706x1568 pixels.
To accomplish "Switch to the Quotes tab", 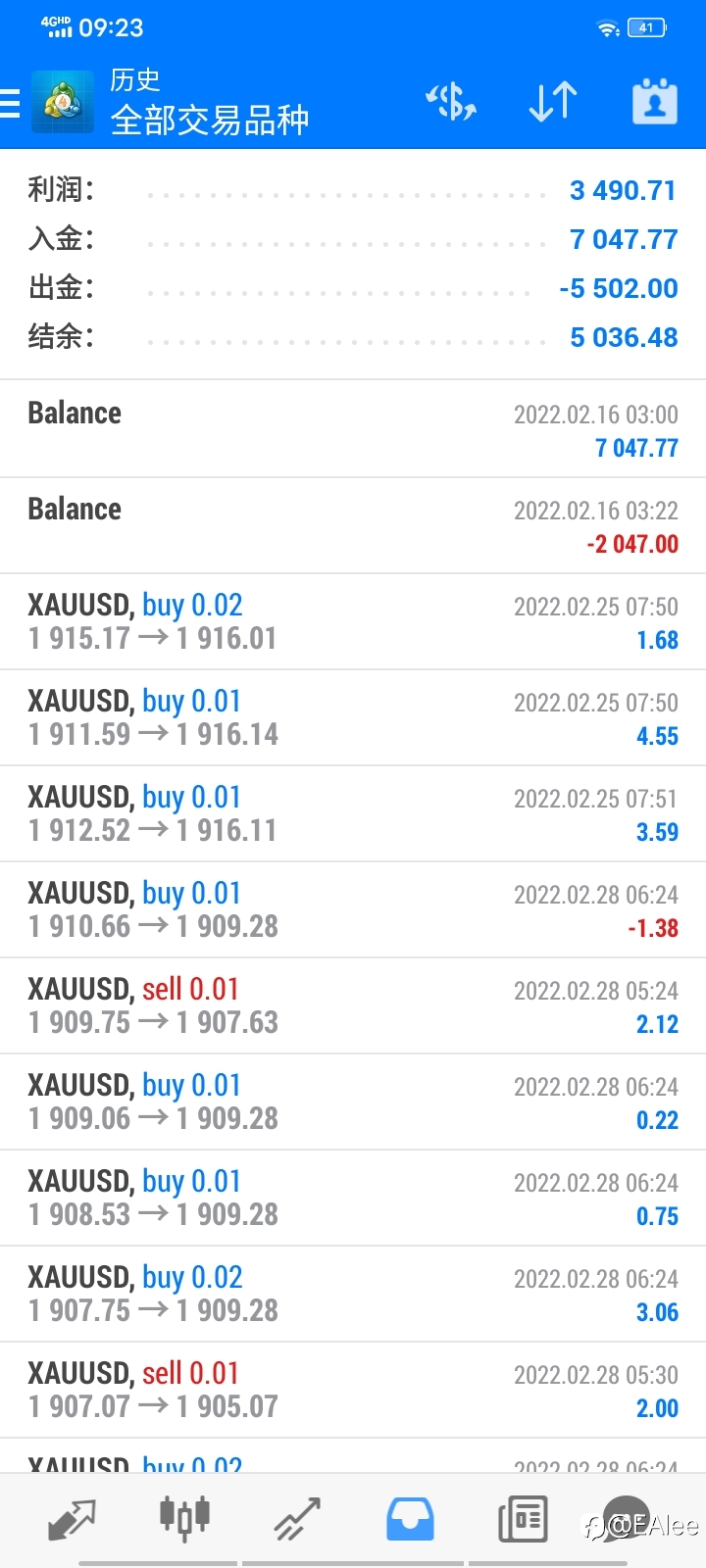I will tap(72, 1519).
